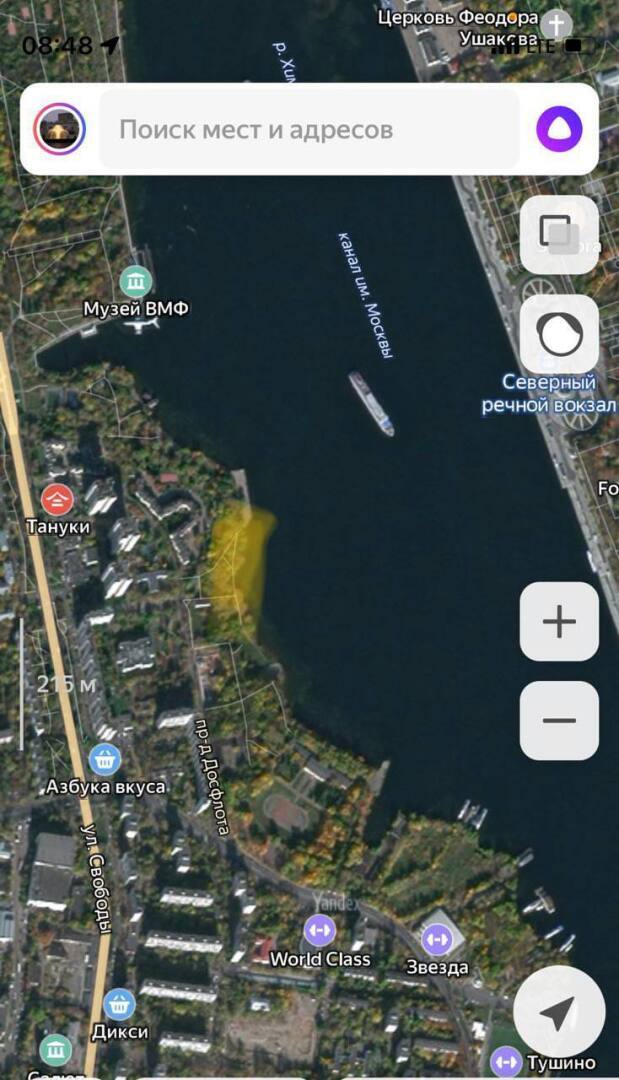619x1080 pixels.
Task: Open the Alice voice assistant
Action: click(x=559, y=129)
